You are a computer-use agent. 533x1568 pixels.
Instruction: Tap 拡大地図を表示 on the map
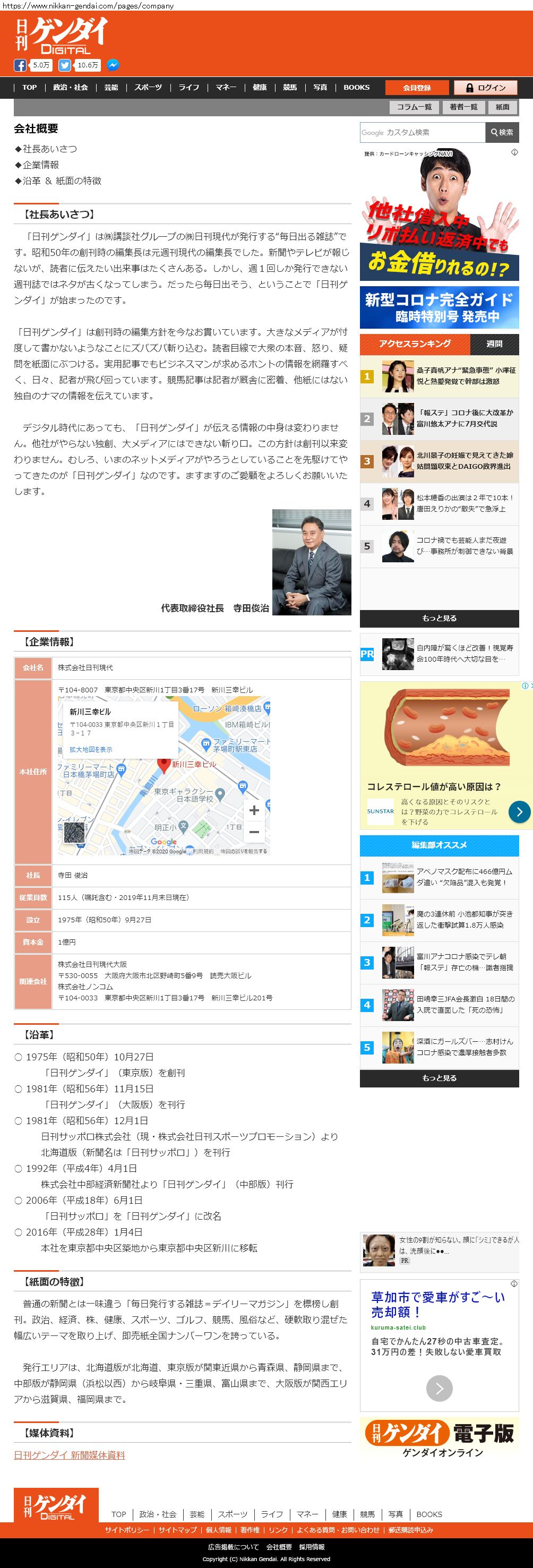tap(91, 749)
